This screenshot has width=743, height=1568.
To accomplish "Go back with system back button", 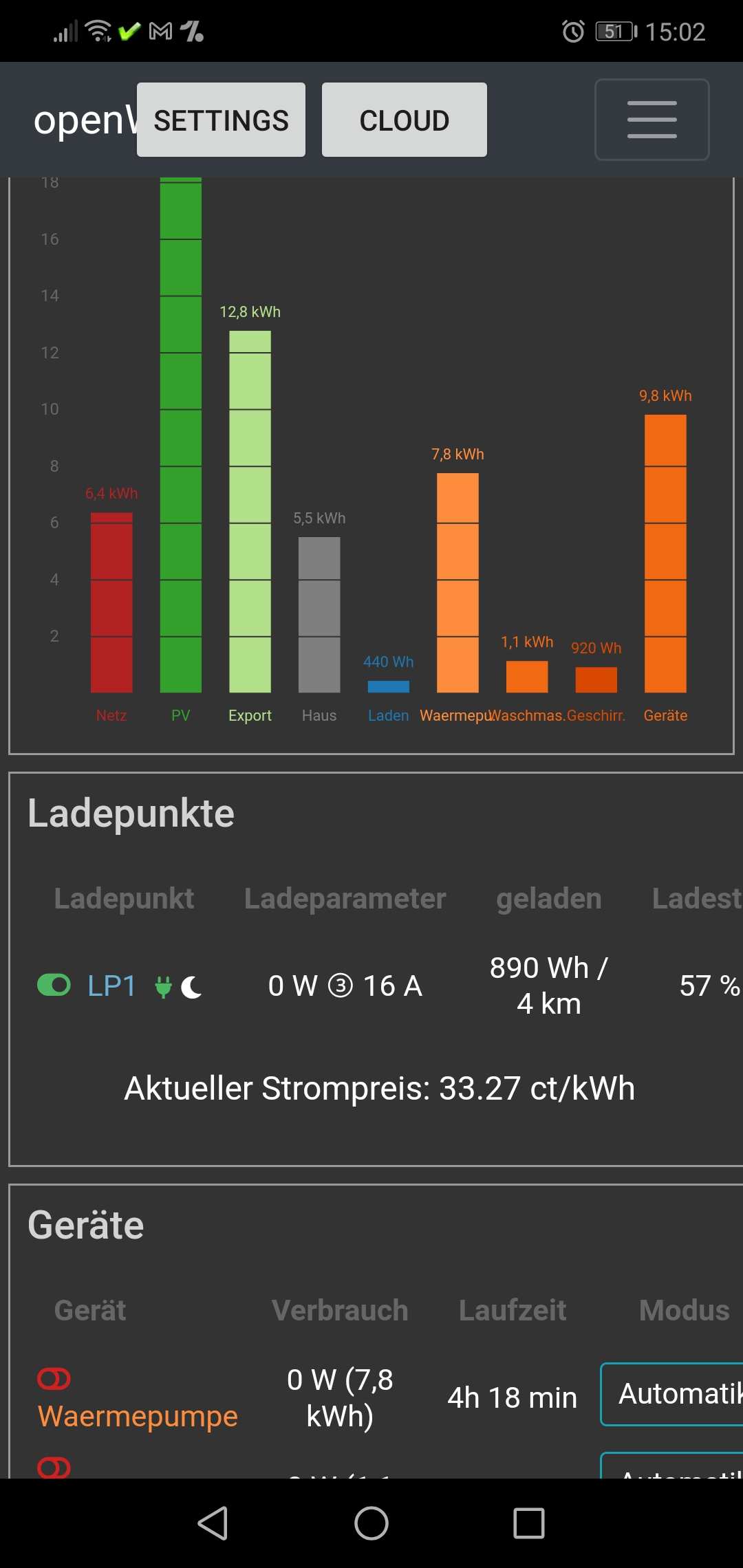I will (x=213, y=1523).
